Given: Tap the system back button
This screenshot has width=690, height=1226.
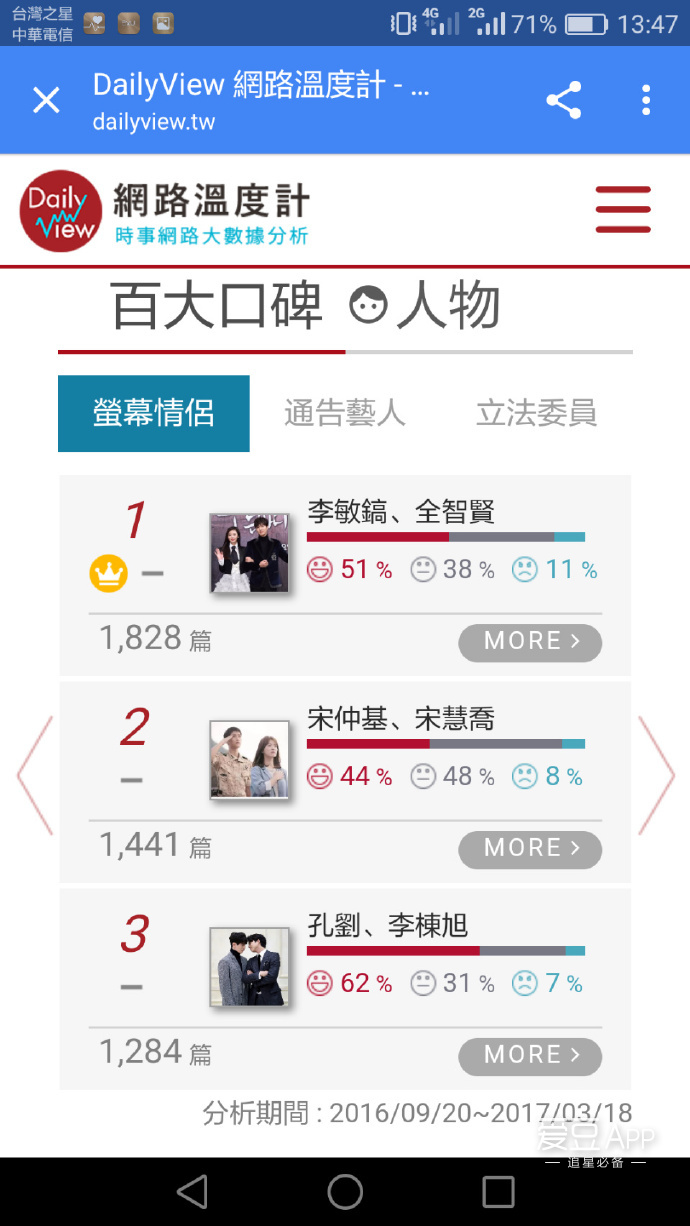Looking at the screenshot, I should 192,1192.
